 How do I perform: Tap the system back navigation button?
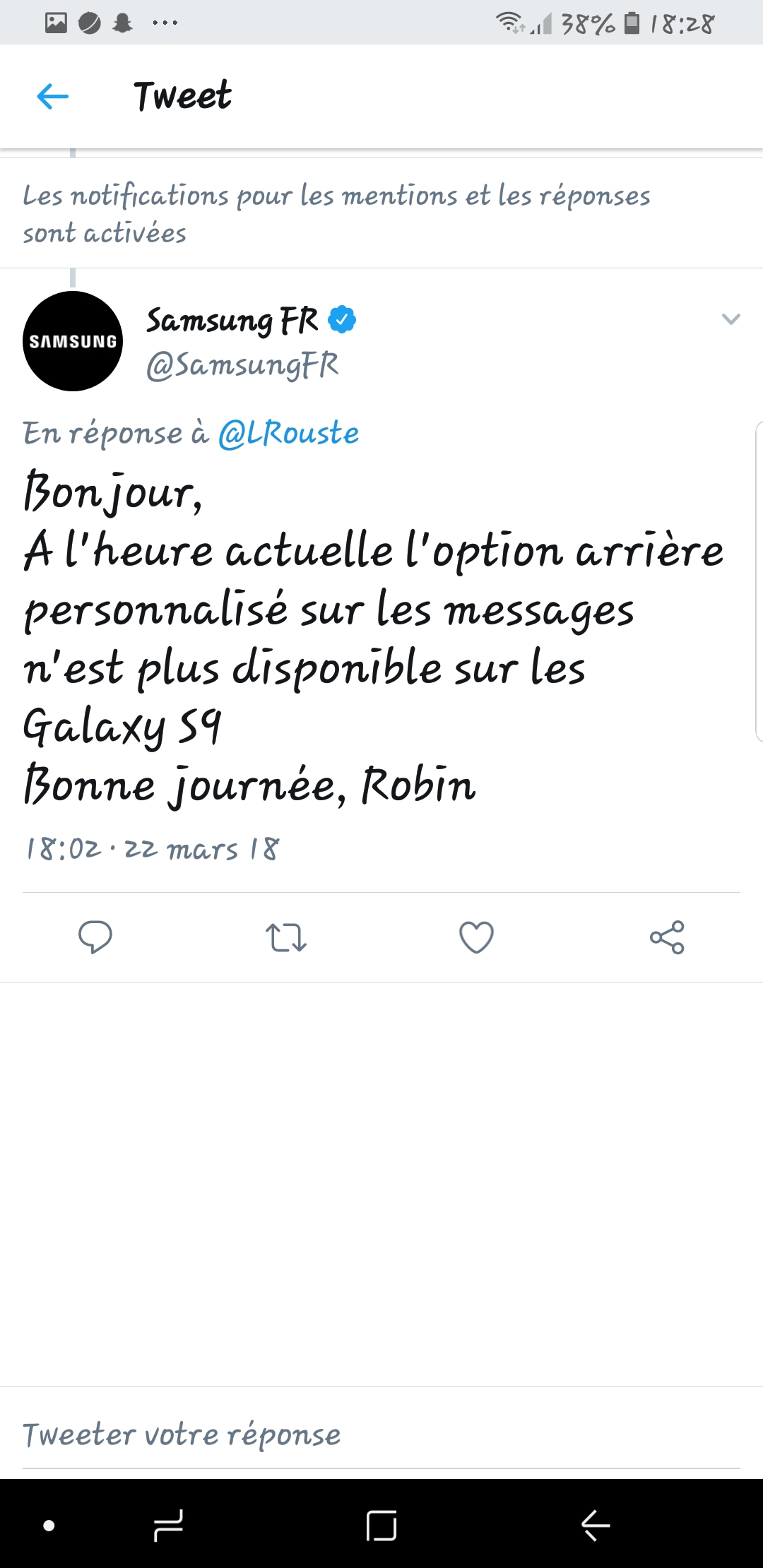coord(595,1525)
